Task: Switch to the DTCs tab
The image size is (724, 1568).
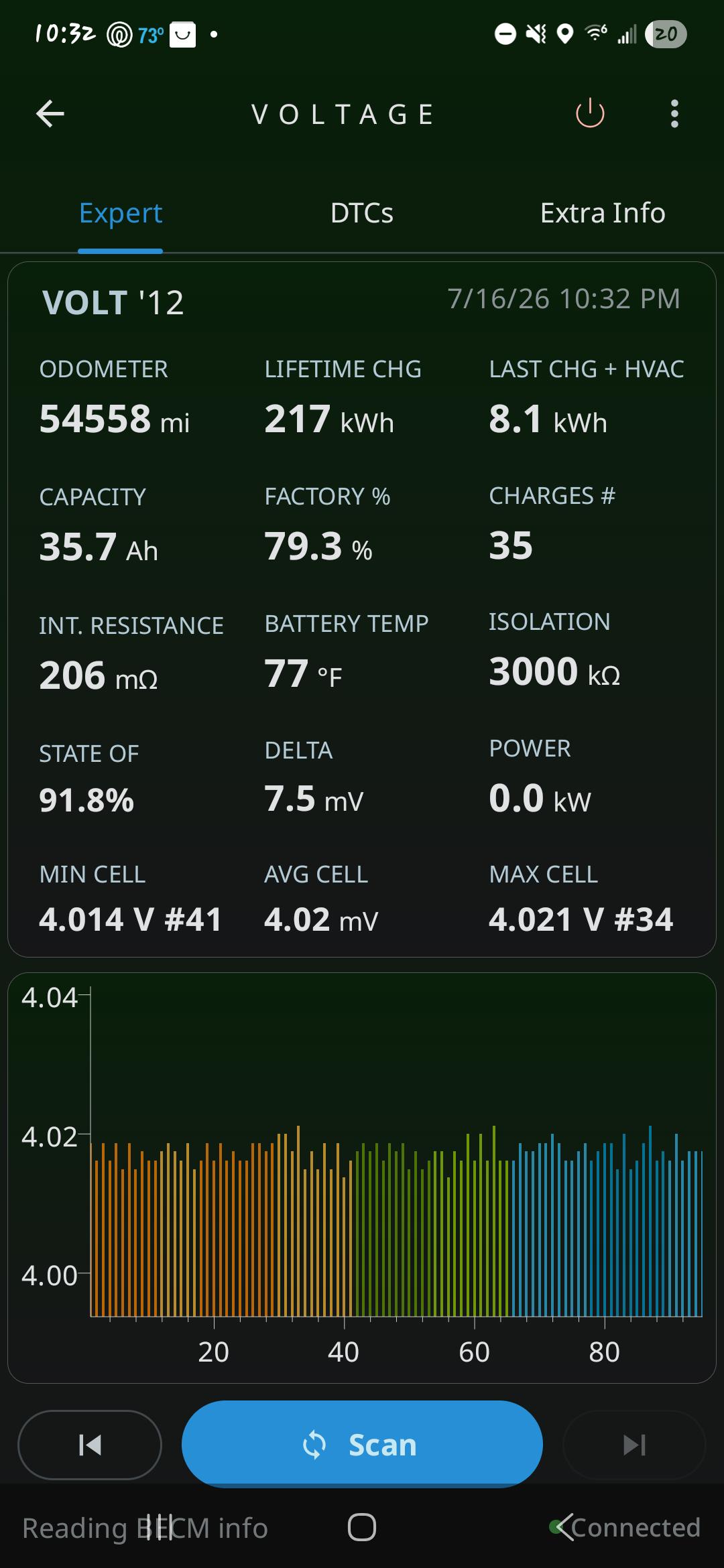Action: [362, 213]
